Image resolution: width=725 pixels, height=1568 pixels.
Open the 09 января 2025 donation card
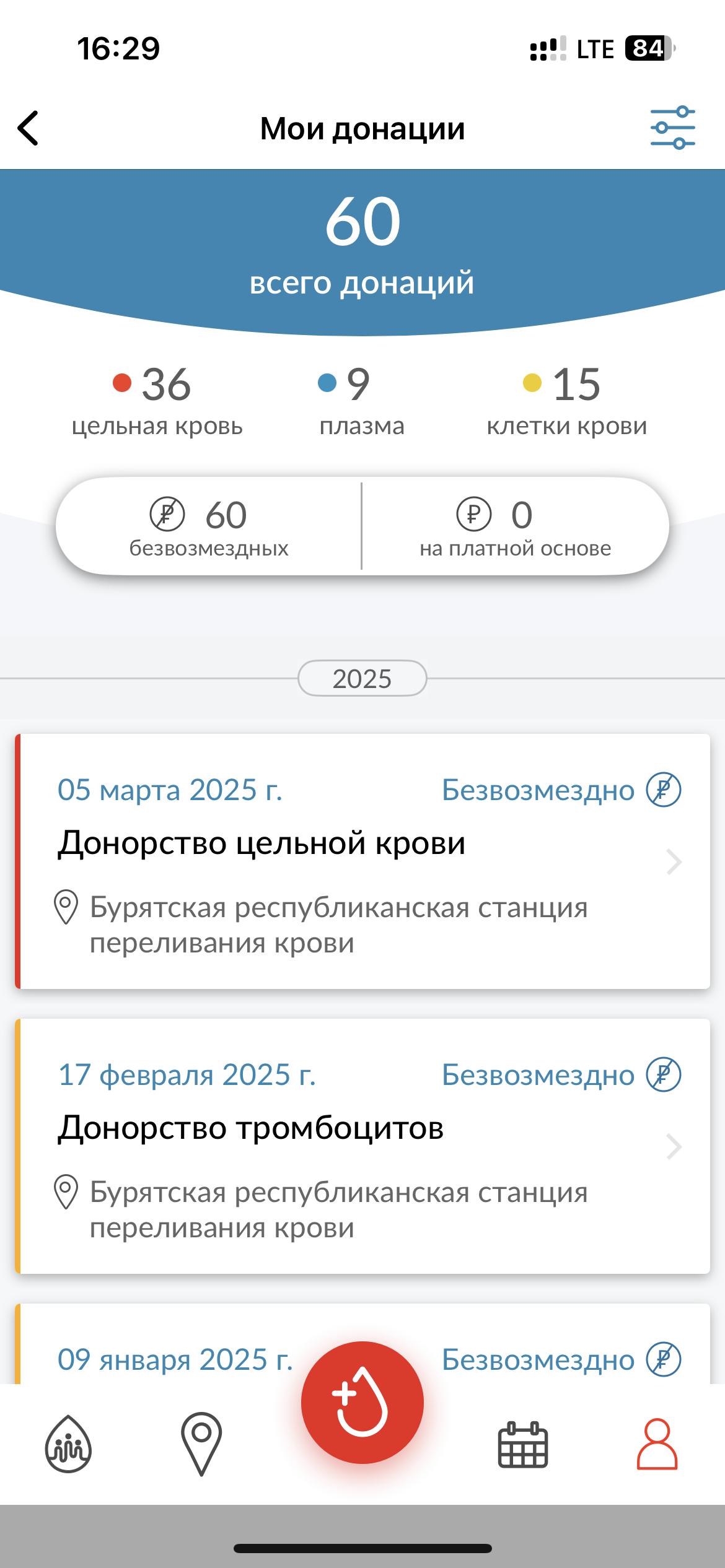(362, 1344)
